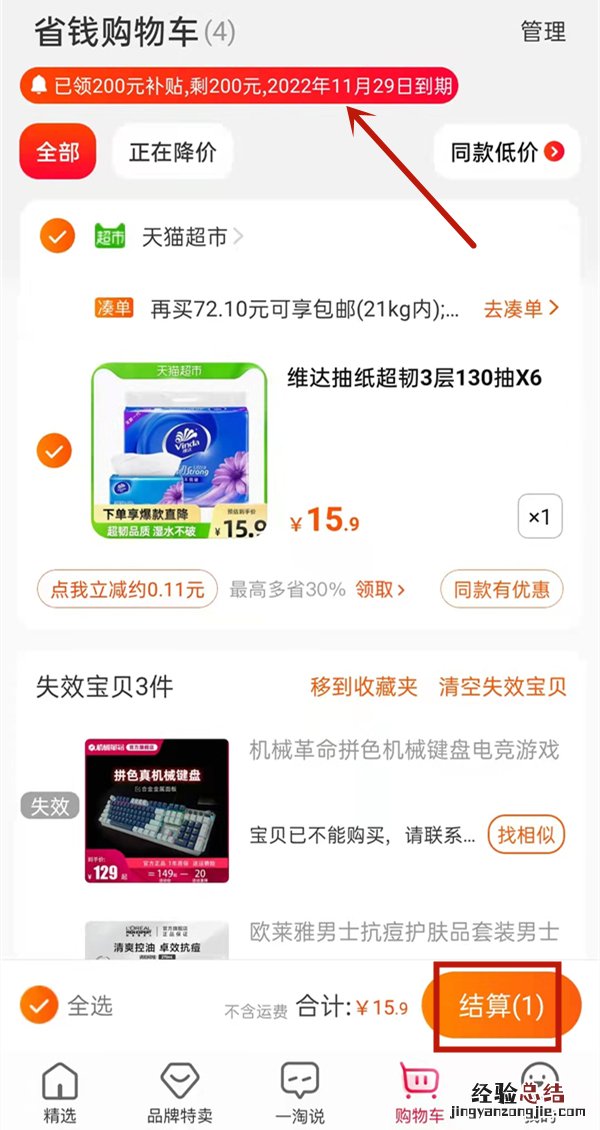Tap 去凑单 to add more items

point(521,308)
